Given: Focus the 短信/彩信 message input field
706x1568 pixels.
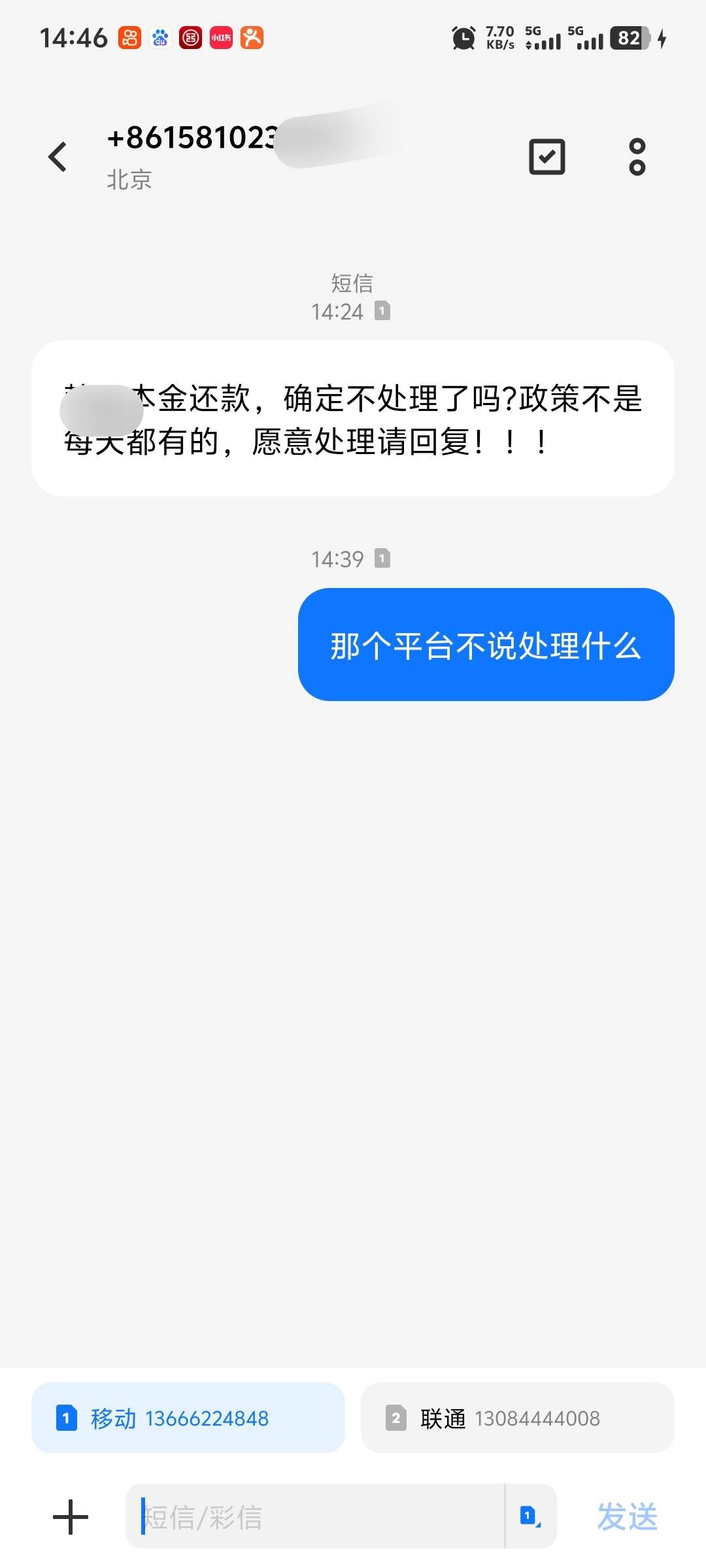Looking at the screenshot, I should [x=315, y=1516].
